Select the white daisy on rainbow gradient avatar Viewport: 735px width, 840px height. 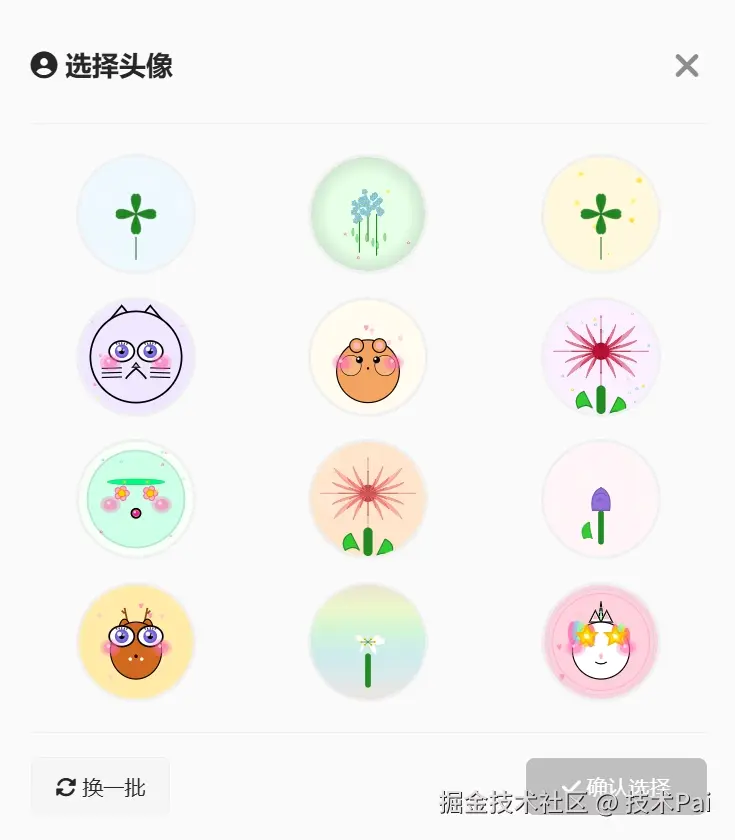(368, 641)
